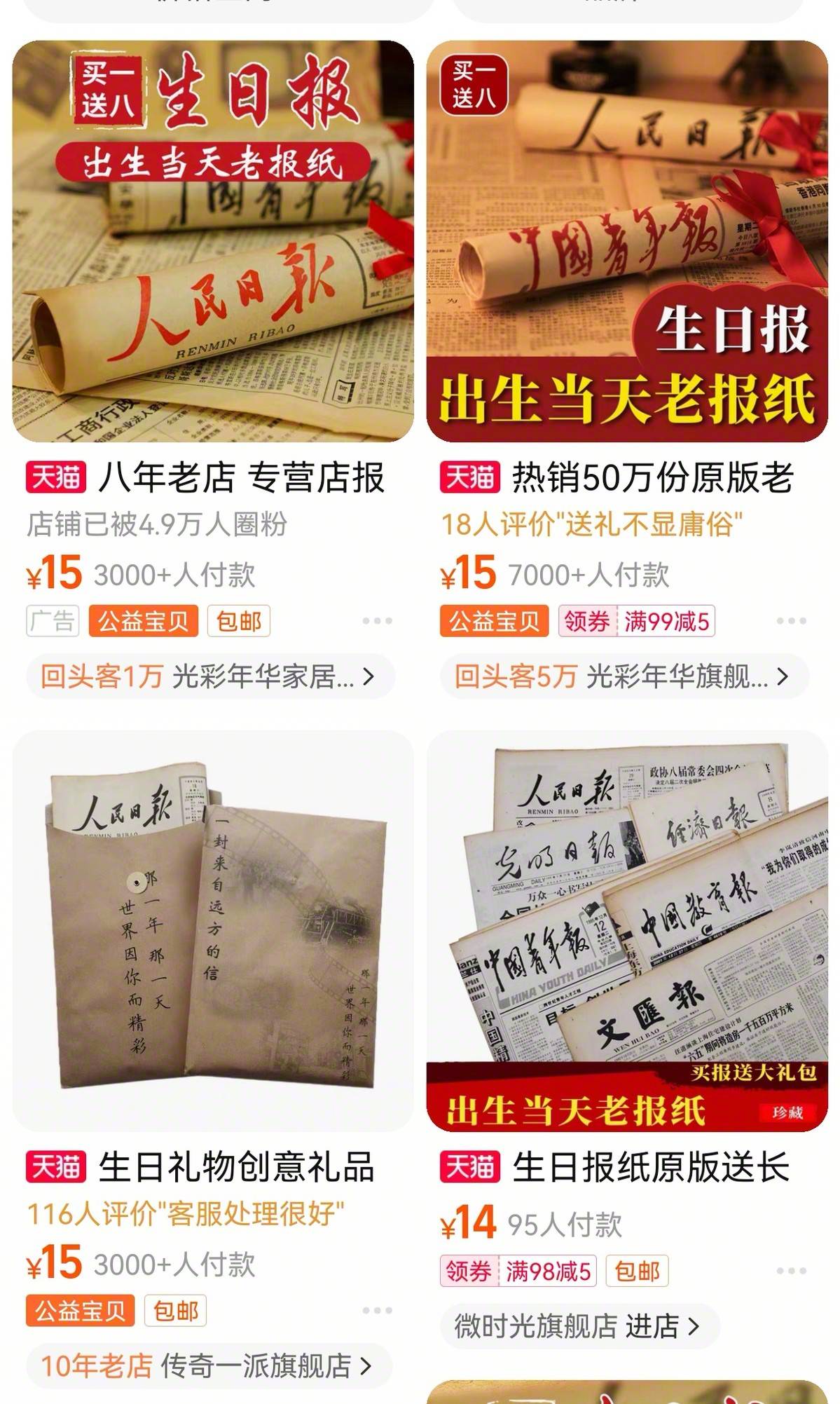Open more options for 八年老店 专营店报 item
The width and height of the screenshot is (840, 1404).
(377, 621)
